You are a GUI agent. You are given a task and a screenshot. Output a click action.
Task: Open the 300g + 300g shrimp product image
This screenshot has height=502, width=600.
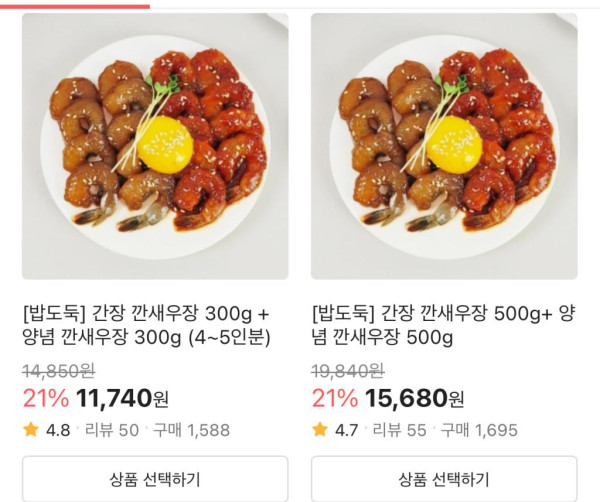(155, 146)
